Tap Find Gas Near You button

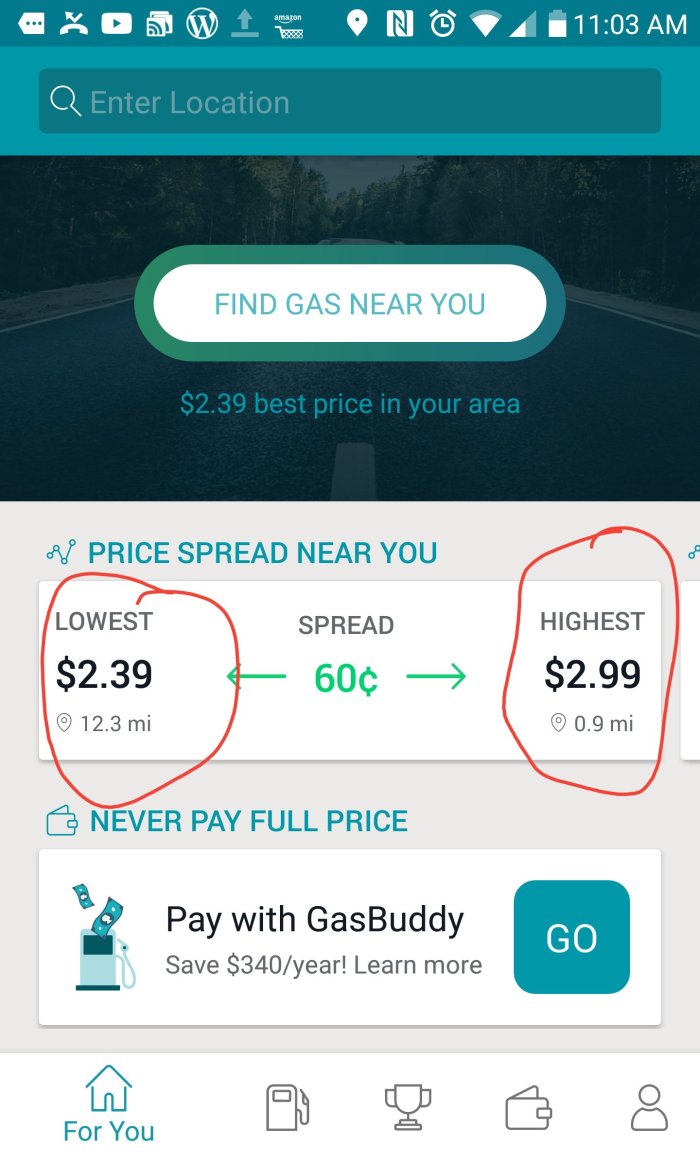(x=350, y=304)
